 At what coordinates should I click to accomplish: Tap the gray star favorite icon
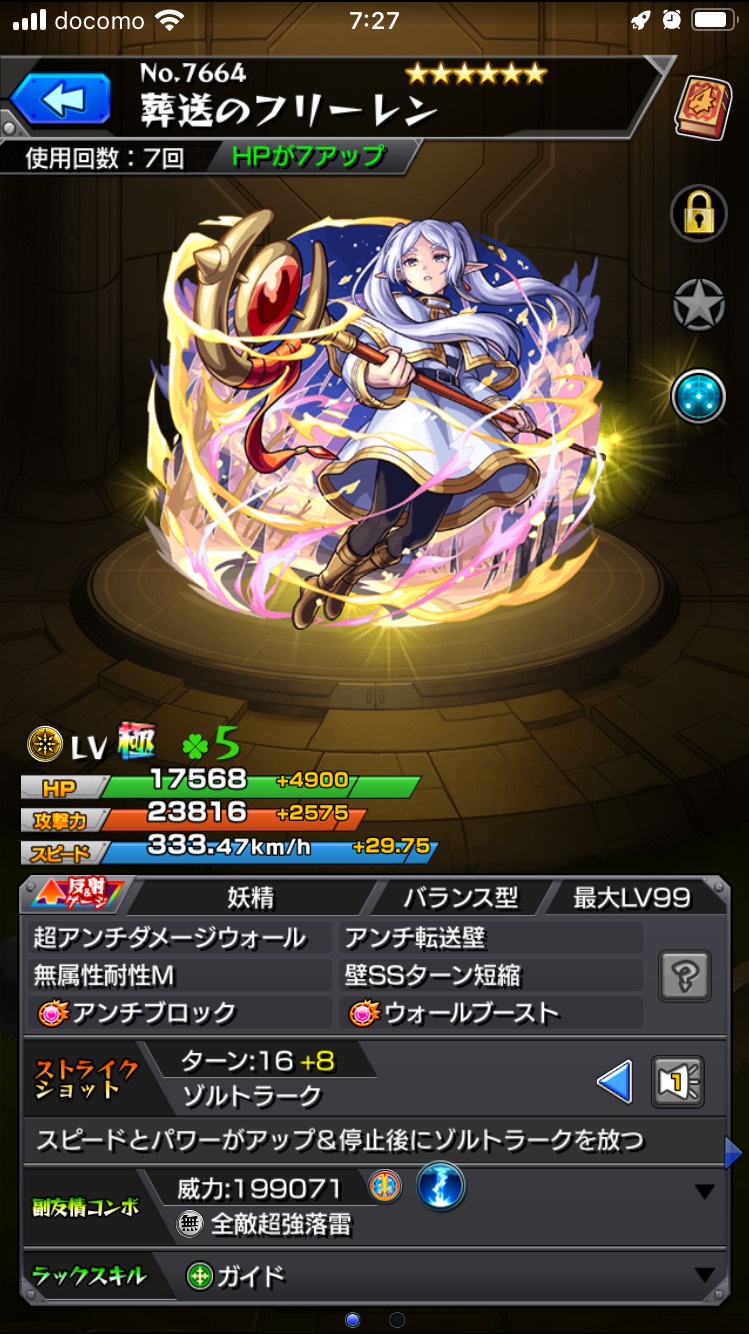pos(698,304)
